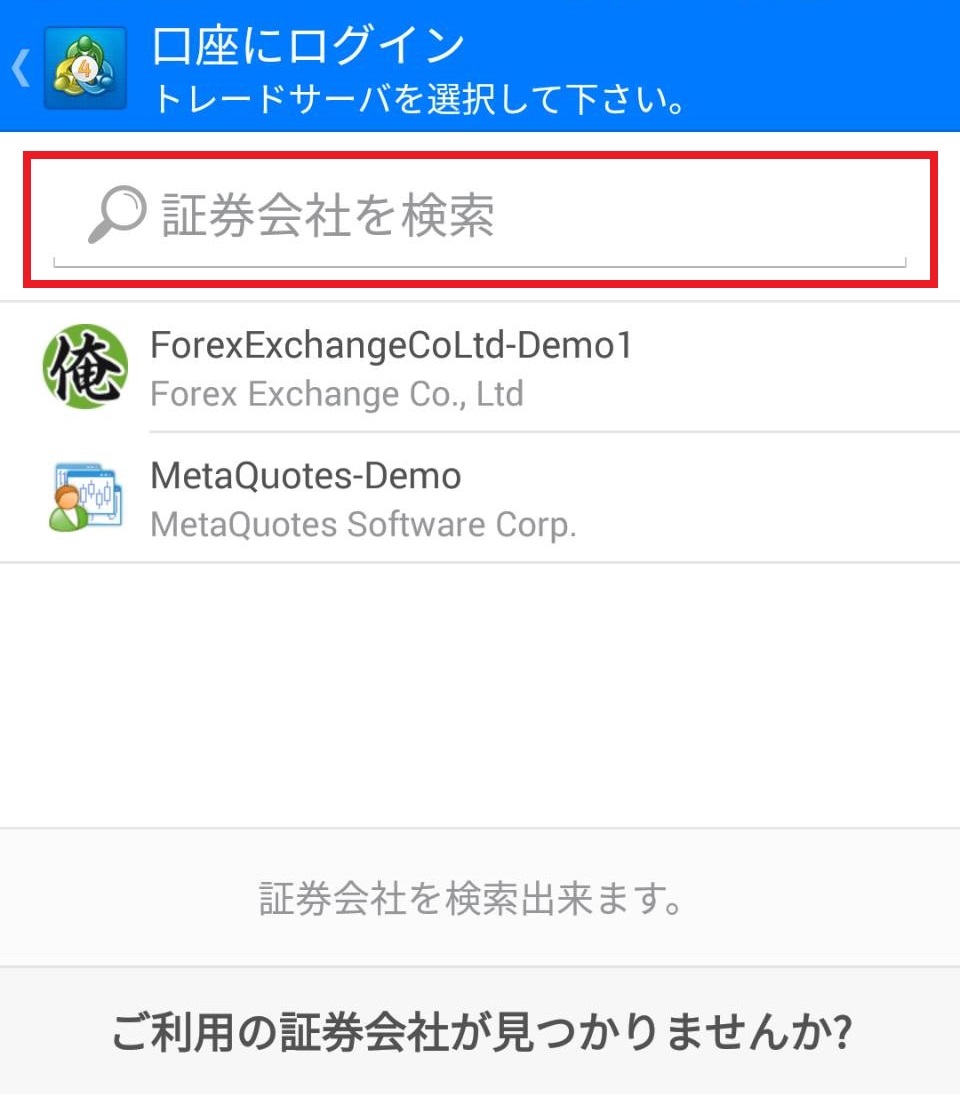Go back using the header arrow
This screenshot has height=1094, width=960.
click(20, 68)
